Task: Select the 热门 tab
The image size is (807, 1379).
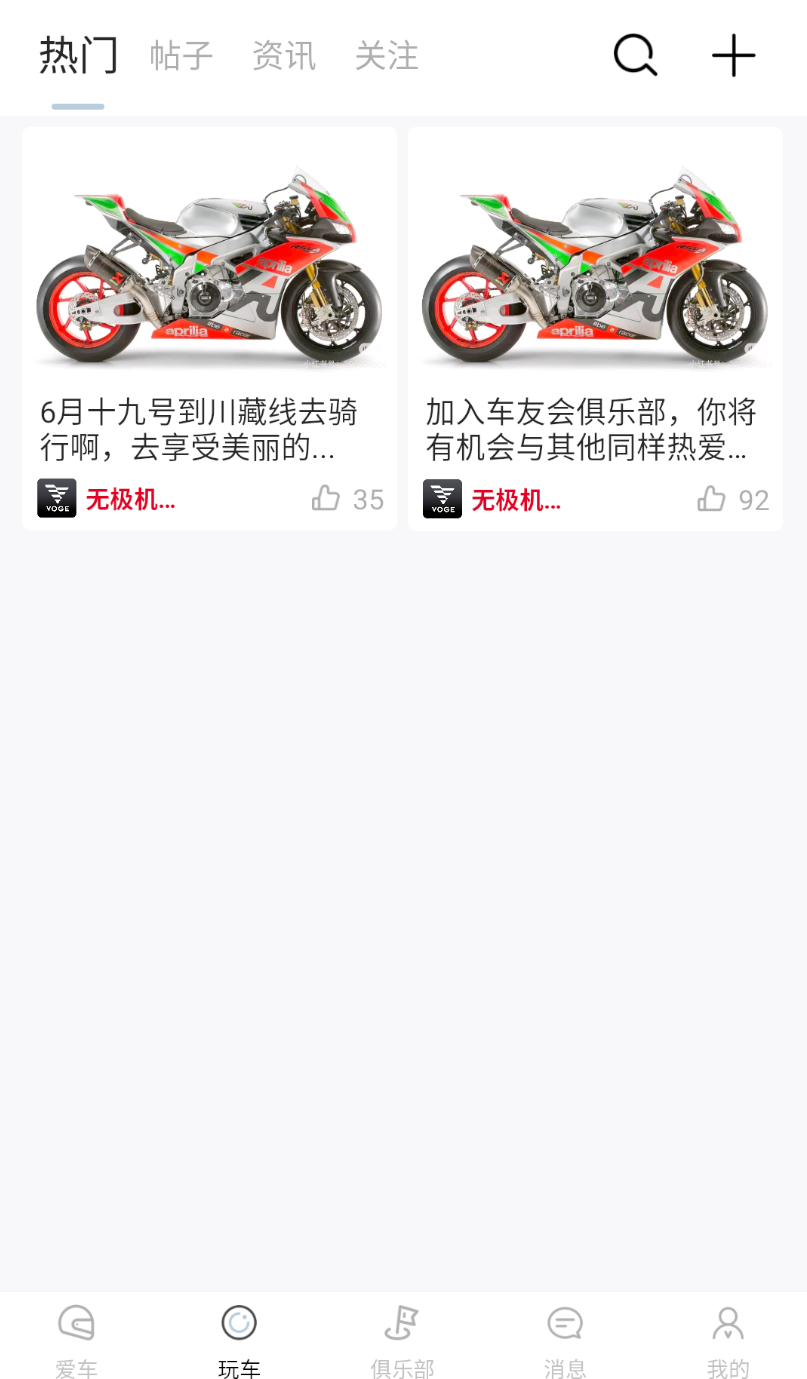Action: tap(78, 57)
